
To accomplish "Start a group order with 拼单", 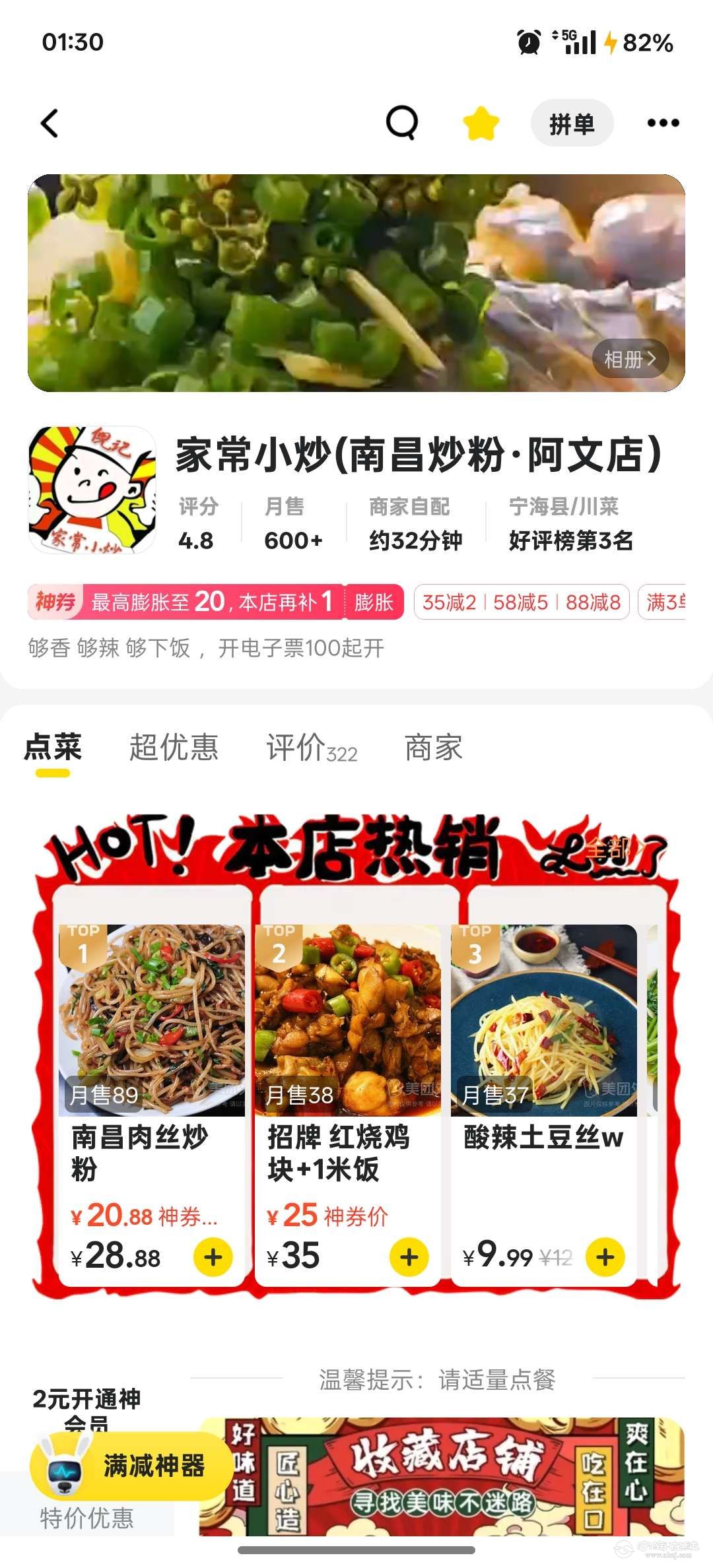I will [x=572, y=123].
